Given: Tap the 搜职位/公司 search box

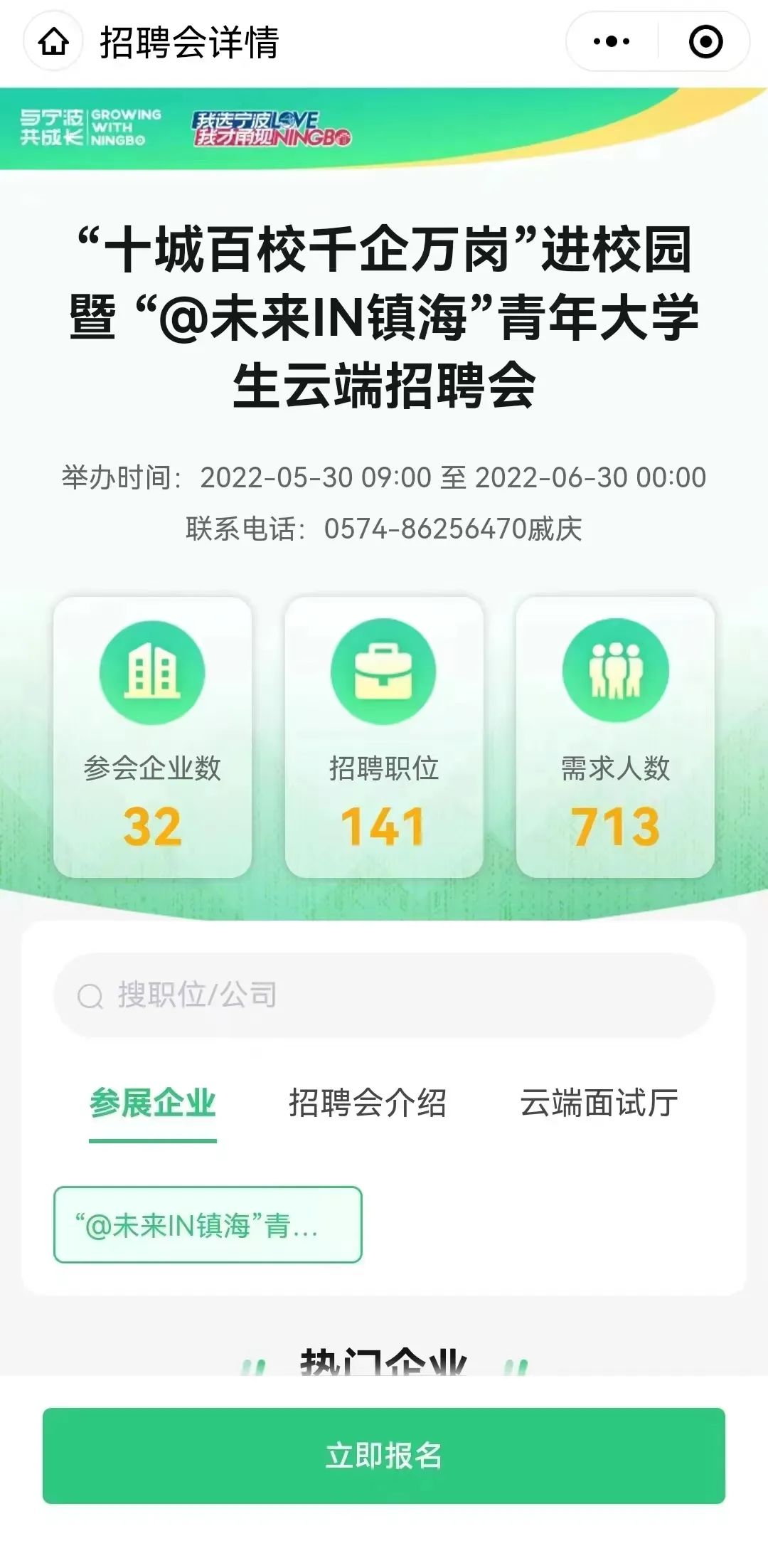Looking at the screenshot, I should [x=384, y=995].
